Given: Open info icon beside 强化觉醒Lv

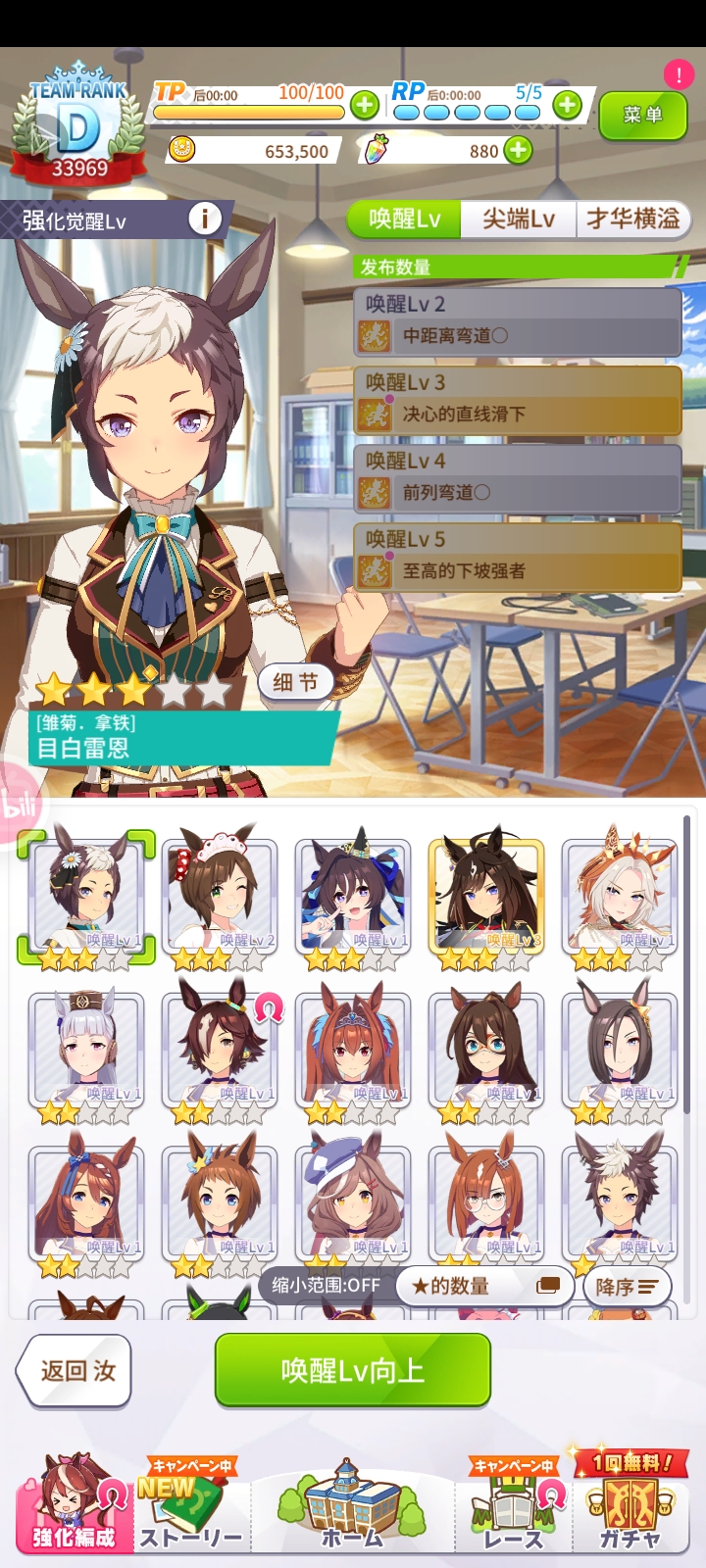Looking at the screenshot, I should (204, 219).
